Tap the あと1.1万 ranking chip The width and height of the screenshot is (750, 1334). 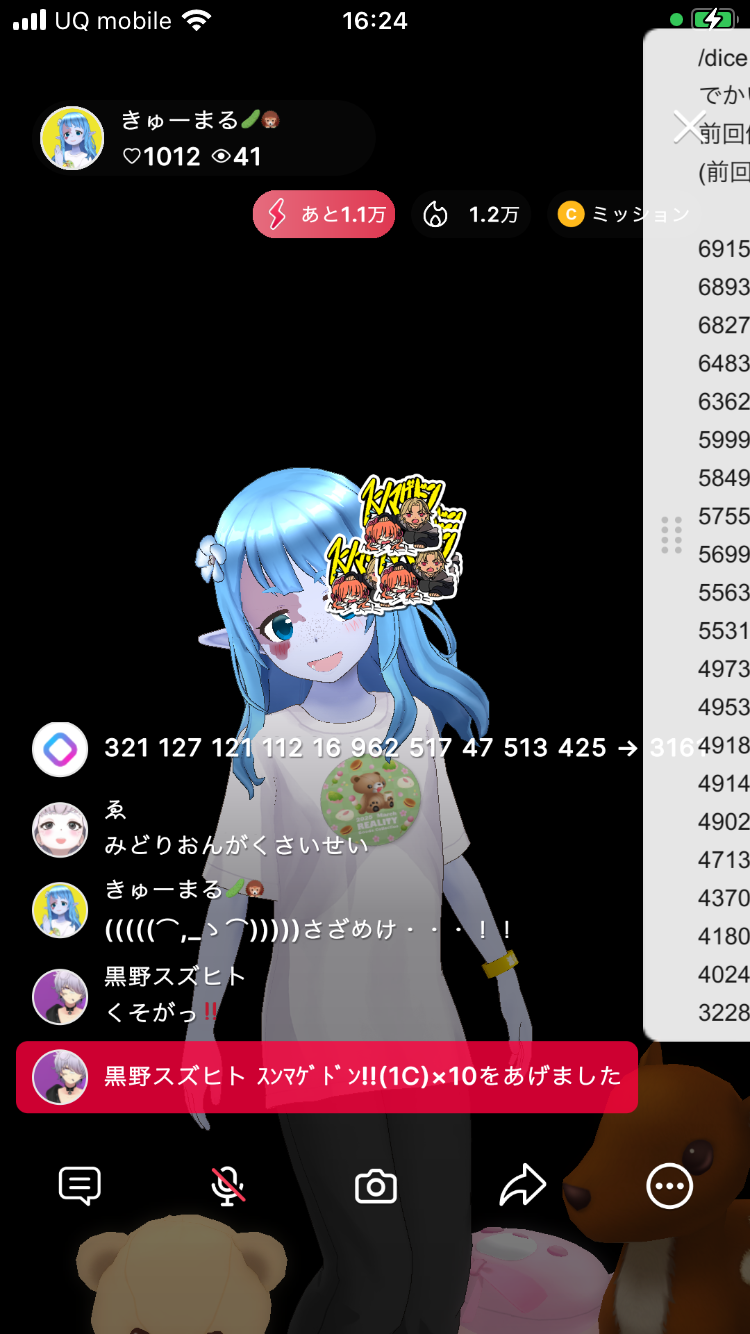pyautogui.click(x=324, y=215)
